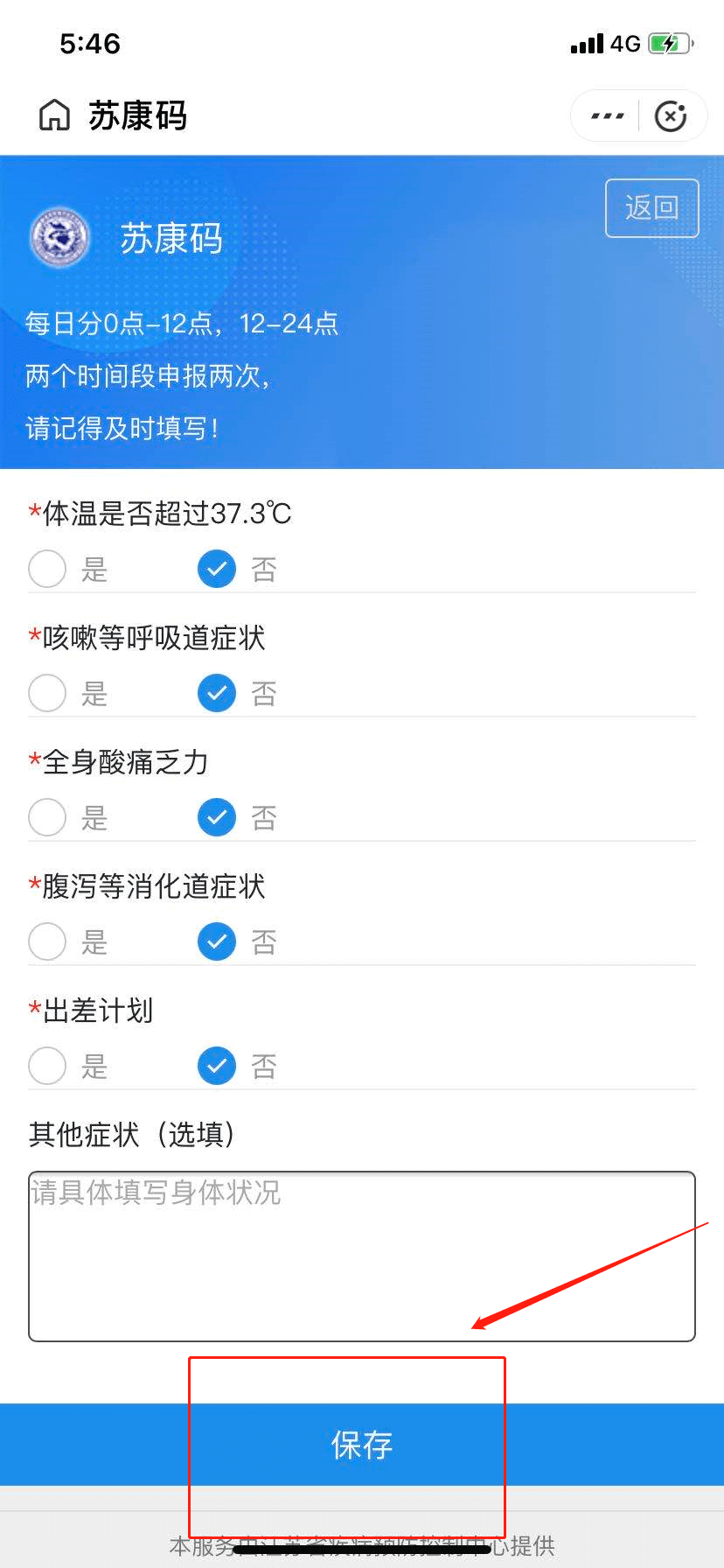
Task: Choose 是 for 咳嗽等呼吸道症状
Action: point(48,693)
